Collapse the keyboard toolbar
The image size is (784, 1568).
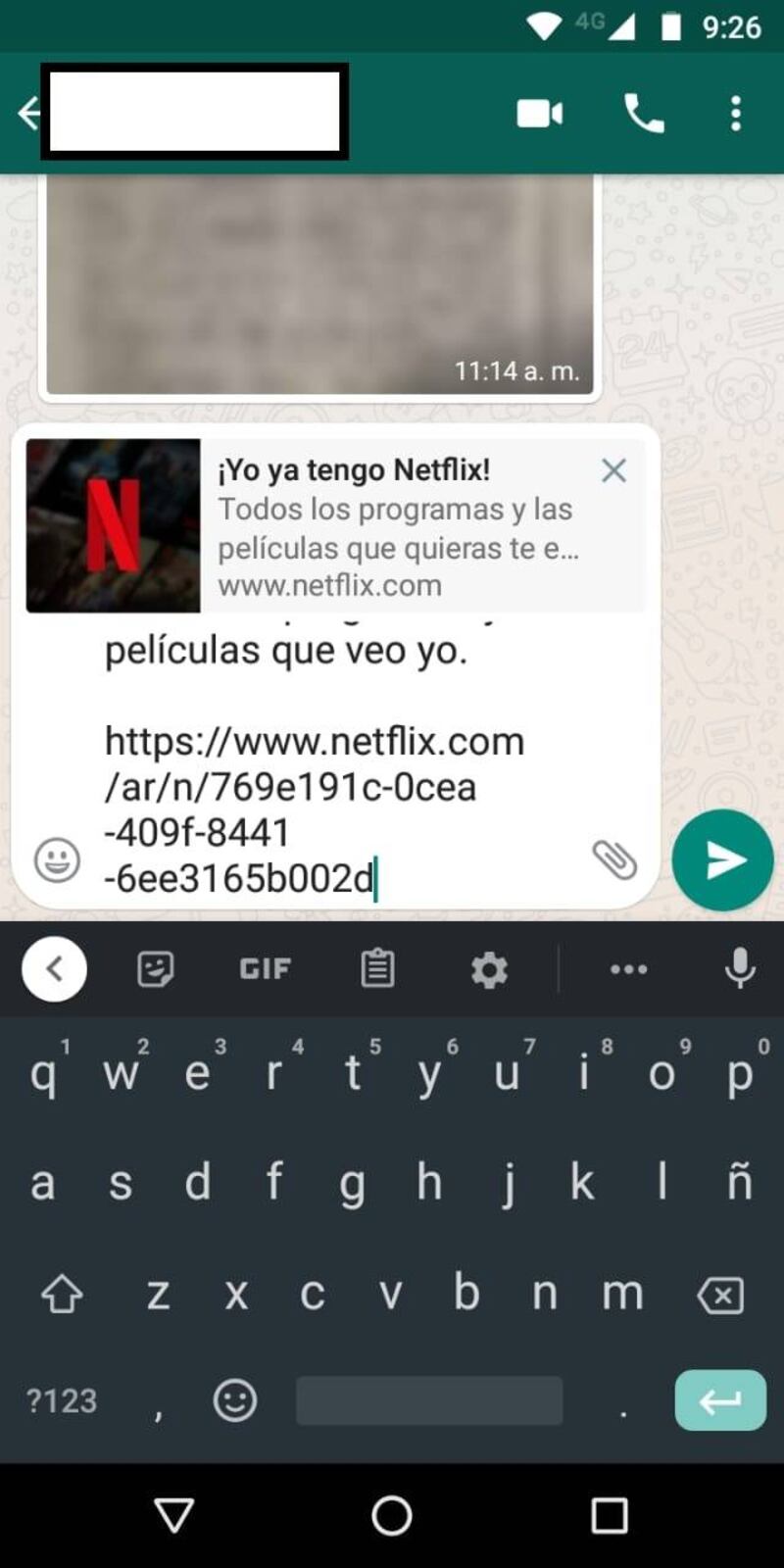click(x=54, y=969)
